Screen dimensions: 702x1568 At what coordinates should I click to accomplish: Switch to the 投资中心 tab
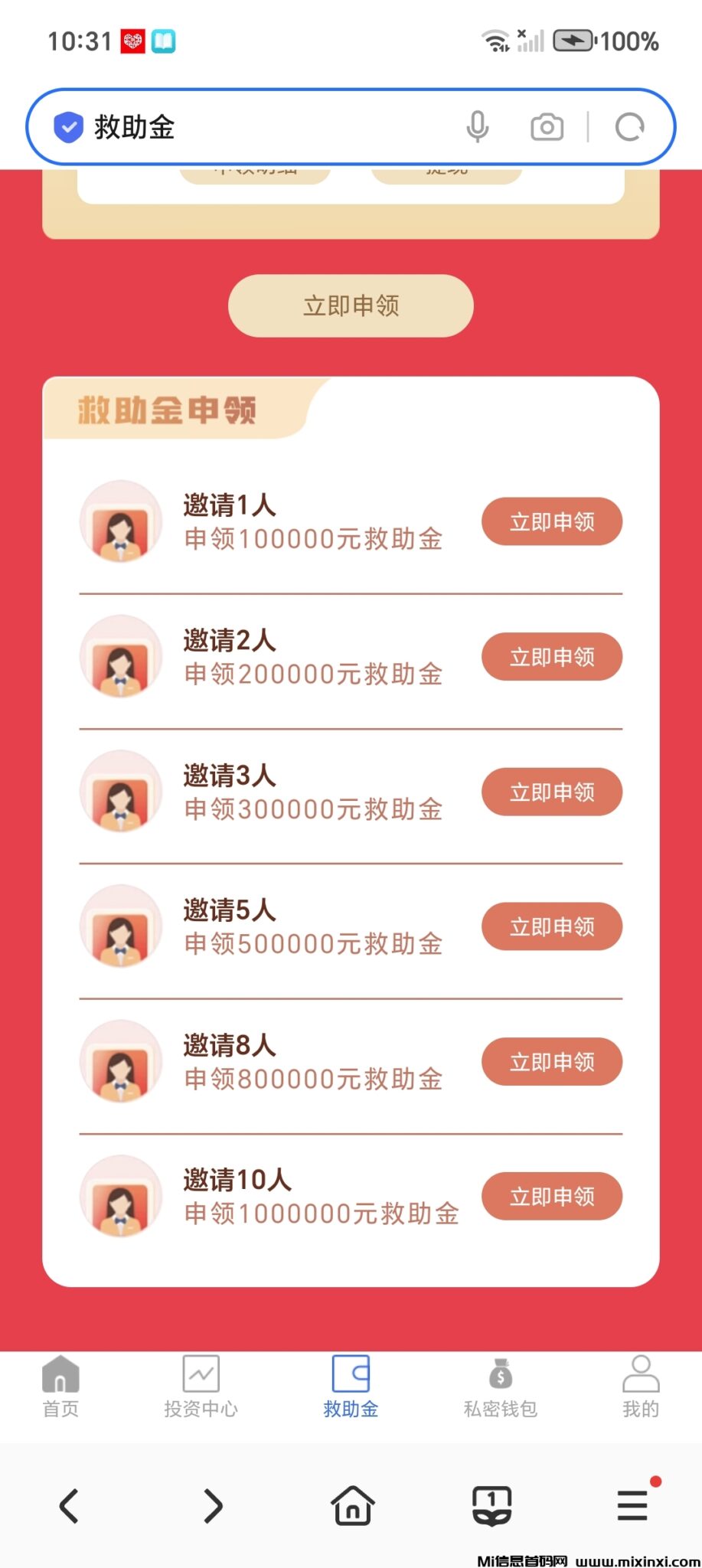[201, 1387]
